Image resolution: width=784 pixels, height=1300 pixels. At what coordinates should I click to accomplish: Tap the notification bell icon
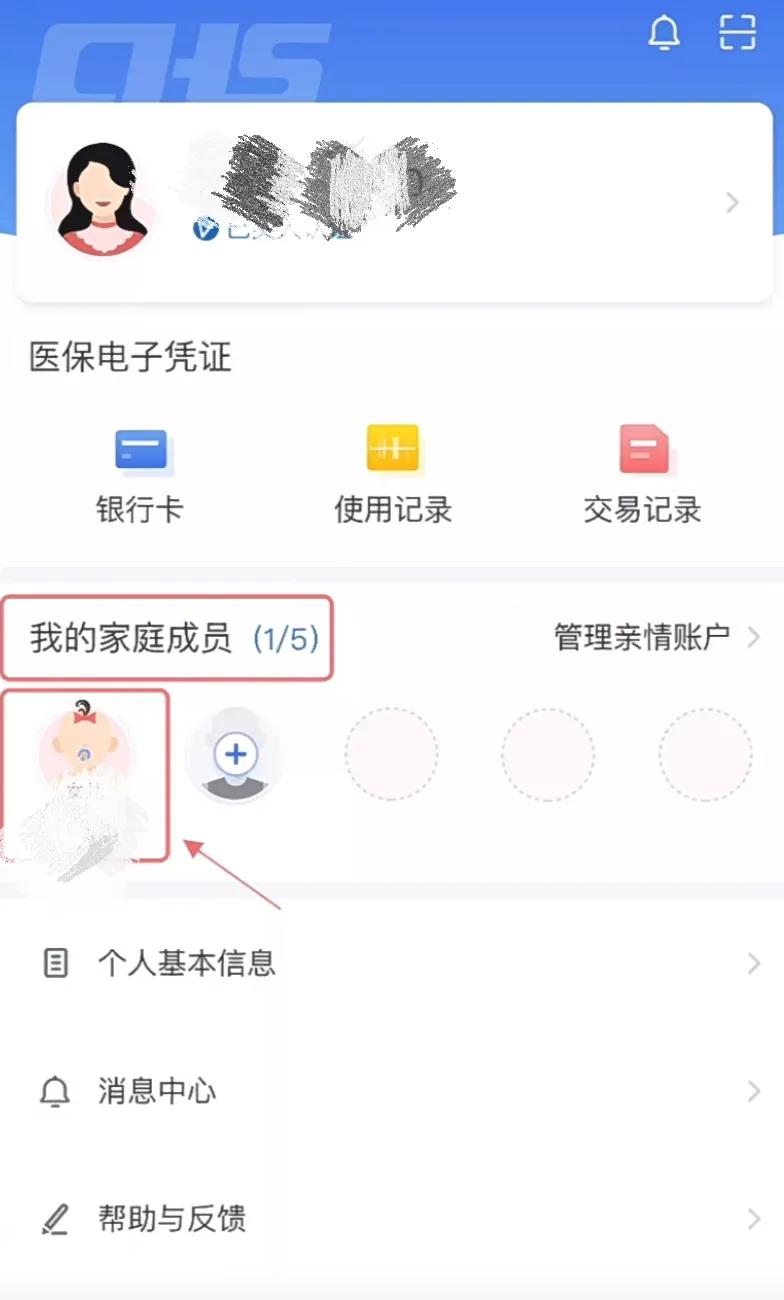click(x=663, y=34)
